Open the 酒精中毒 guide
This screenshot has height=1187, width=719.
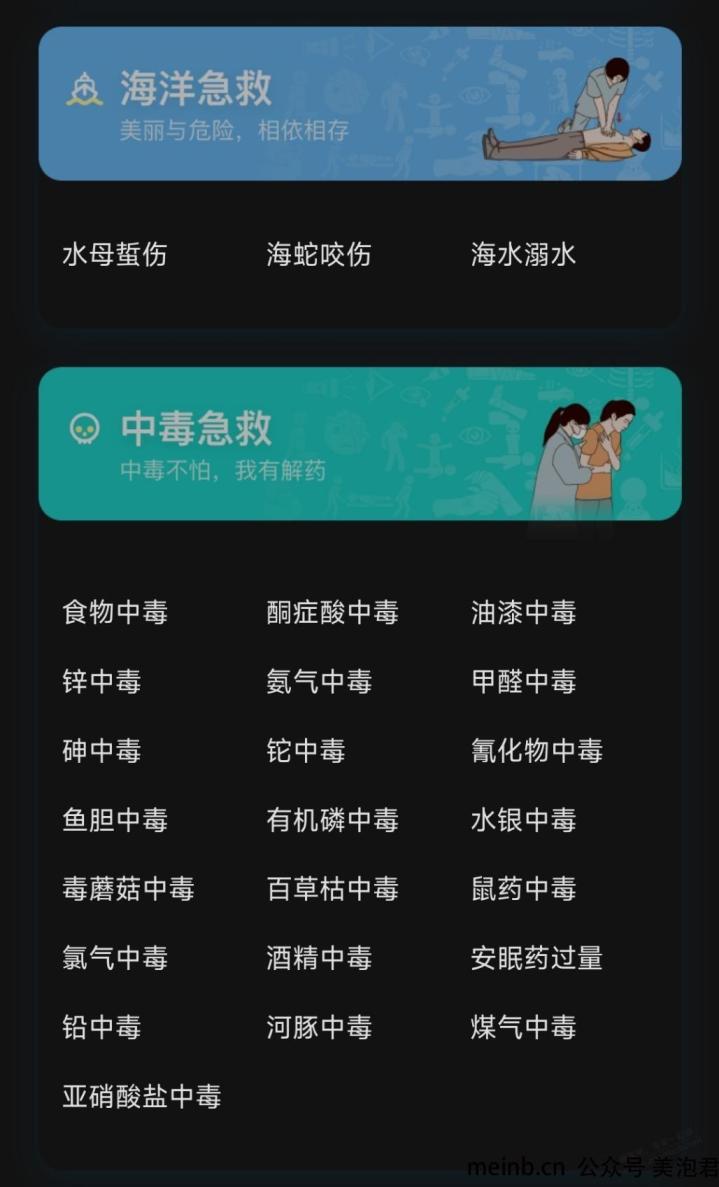click(318, 957)
